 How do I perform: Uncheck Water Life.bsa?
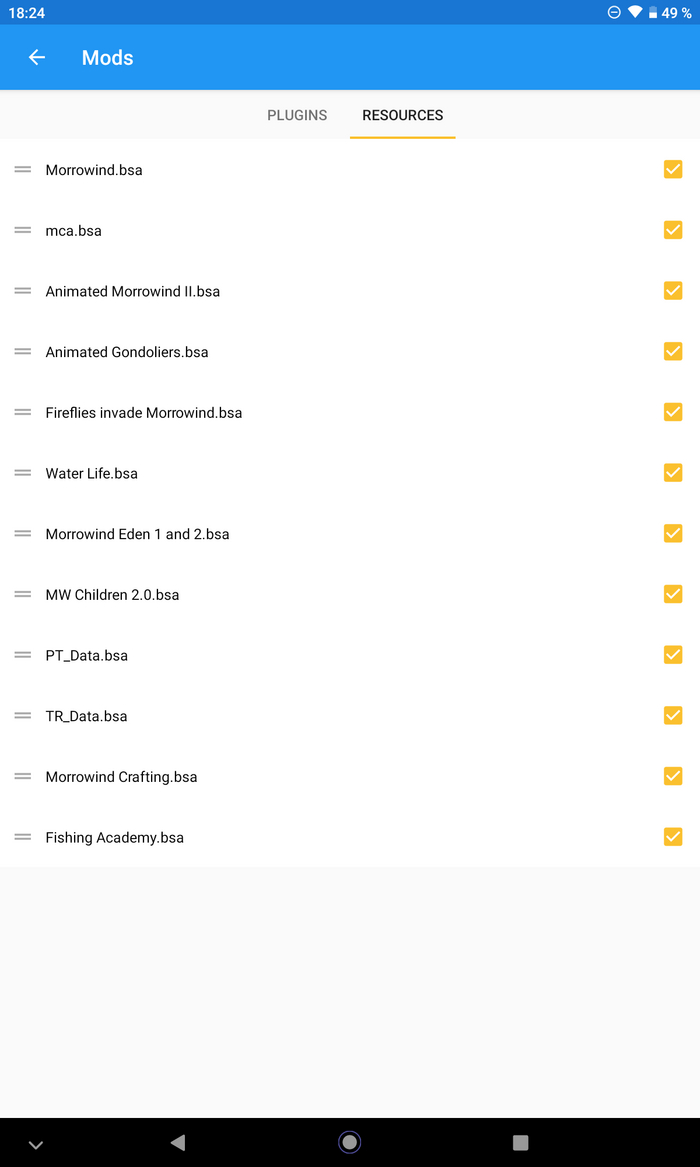[x=673, y=473]
